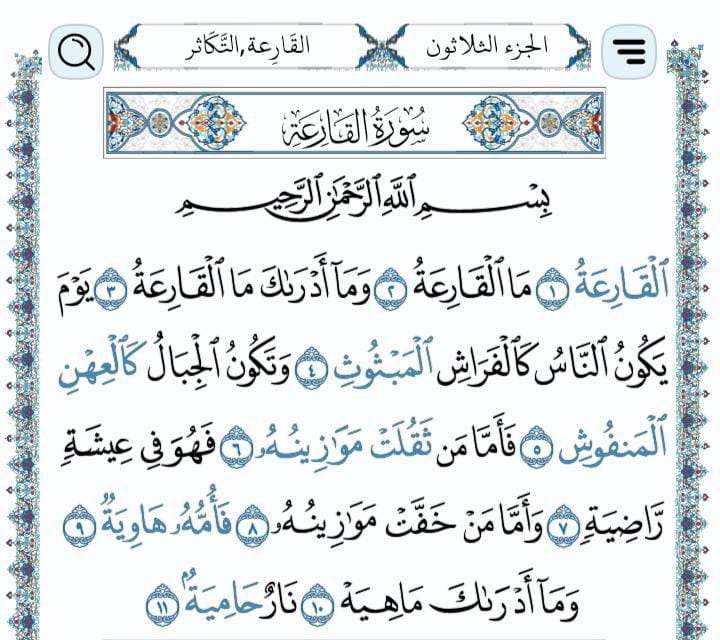
Task: Tap the القارعة, التكاثر surah selector
Action: point(247,47)
